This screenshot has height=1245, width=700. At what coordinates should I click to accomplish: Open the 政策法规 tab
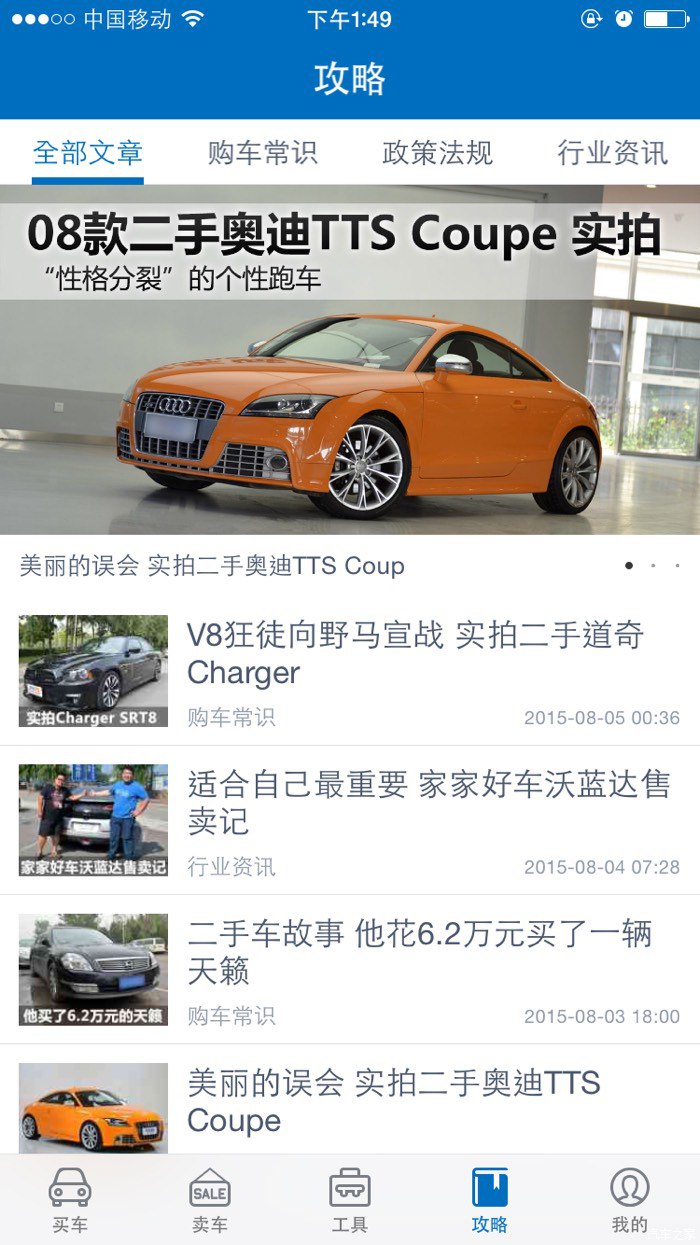tap(437, 153)
